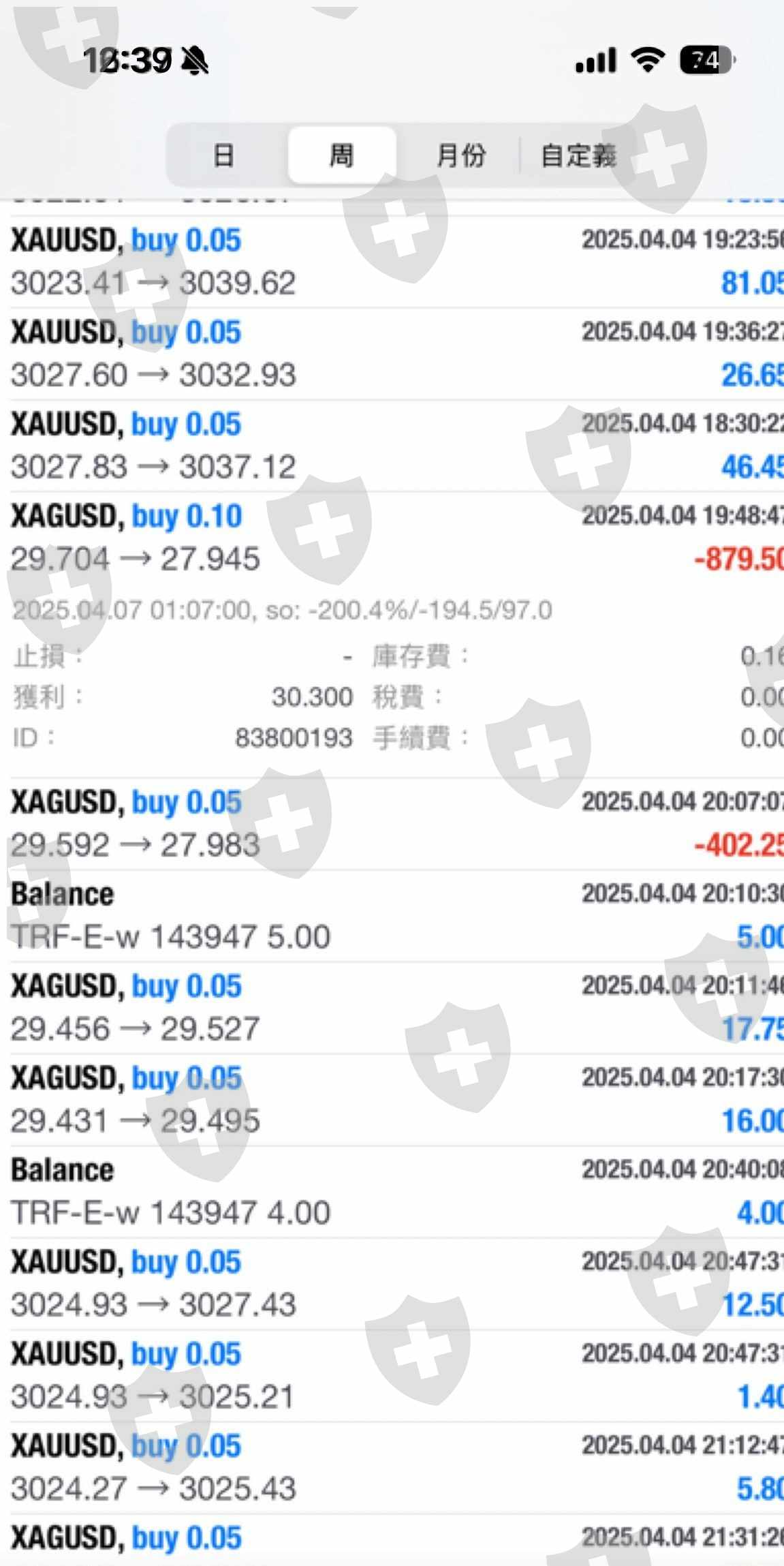Switch to the 月份 period tab
Image resolution: width=784 pixels, height=1566 pixels.
(460, 155)
